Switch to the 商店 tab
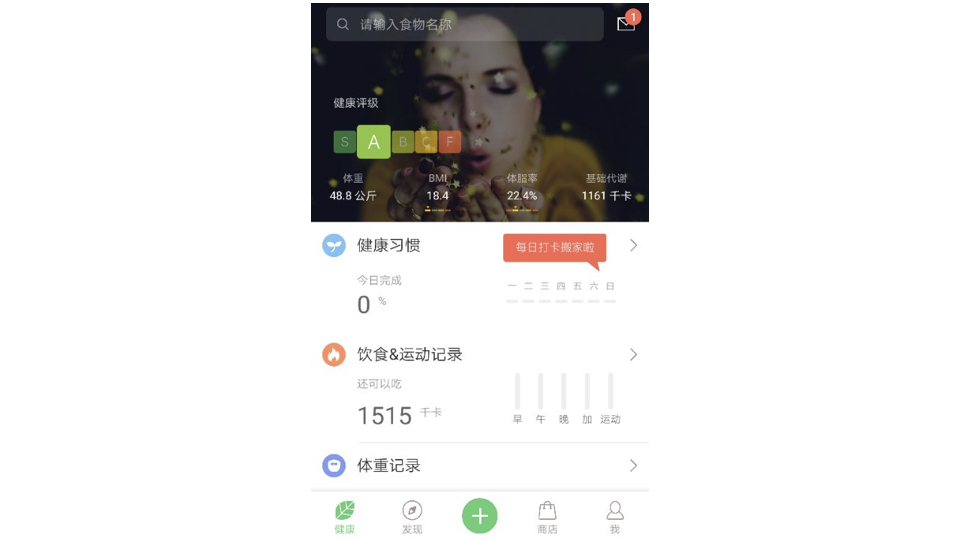This screenshot has height=540, width=960. click(x=547, y=517)
